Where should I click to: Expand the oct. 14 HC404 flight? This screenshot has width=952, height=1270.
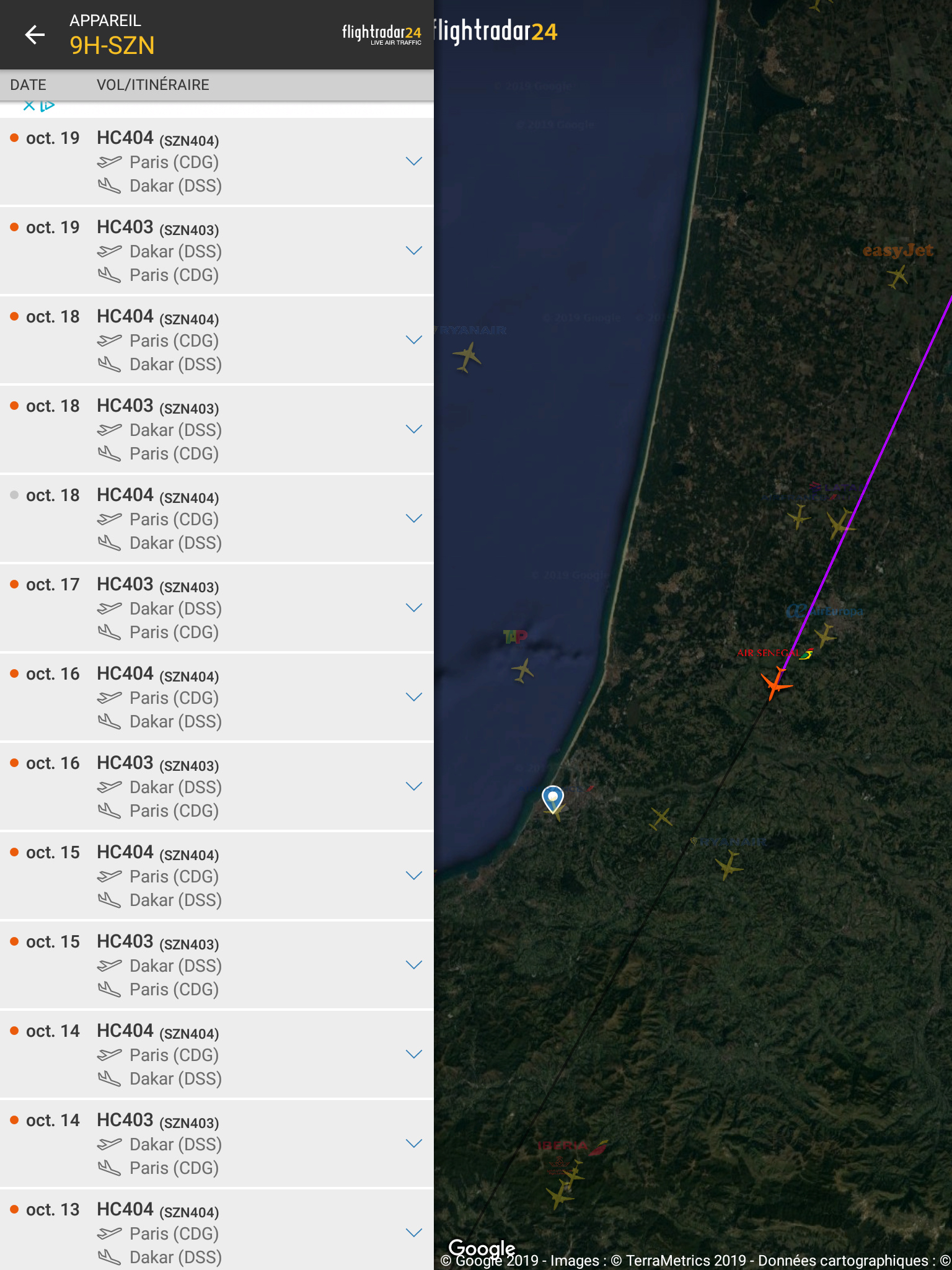pyautogui.click(x=413, y=1054)
